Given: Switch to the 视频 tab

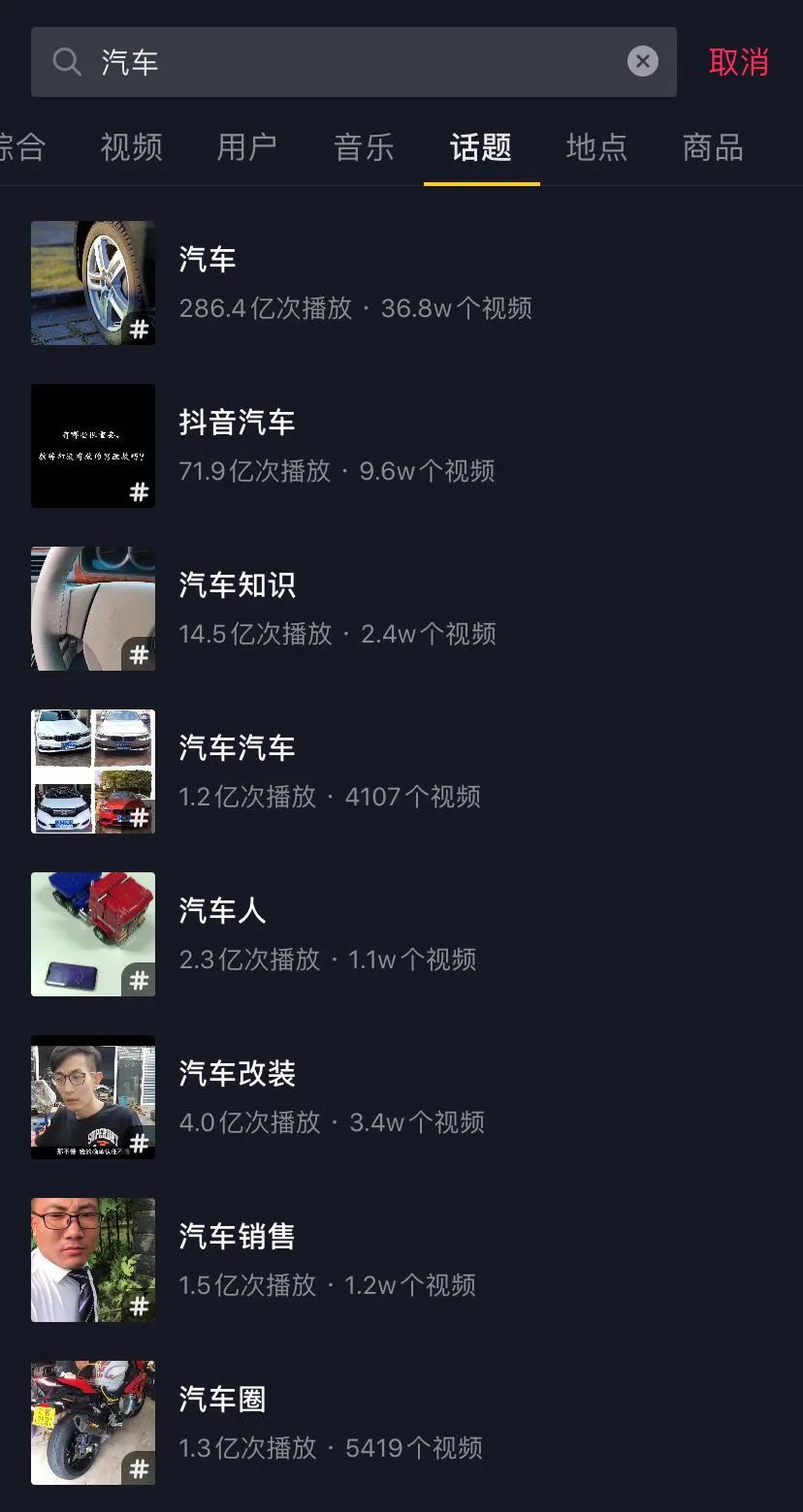Looking at the screenshot, I should [x=131, y=147].
